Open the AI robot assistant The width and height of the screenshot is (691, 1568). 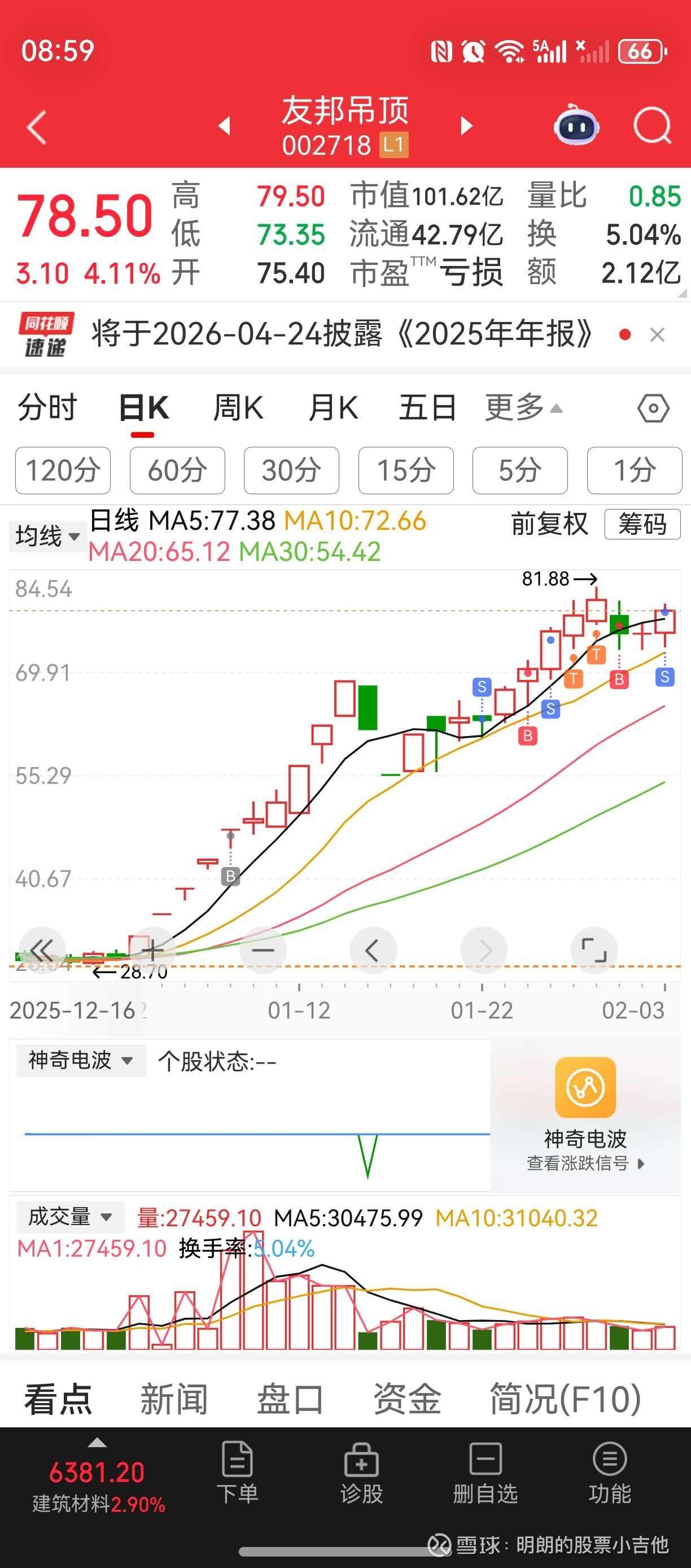pos(576,126)
